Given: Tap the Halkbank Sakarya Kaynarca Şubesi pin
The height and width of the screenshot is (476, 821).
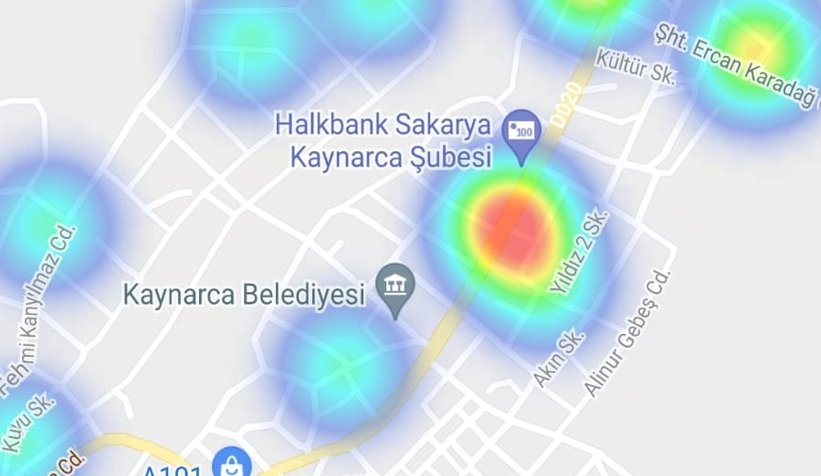Looking at the screenshot, I should point(522,133).
